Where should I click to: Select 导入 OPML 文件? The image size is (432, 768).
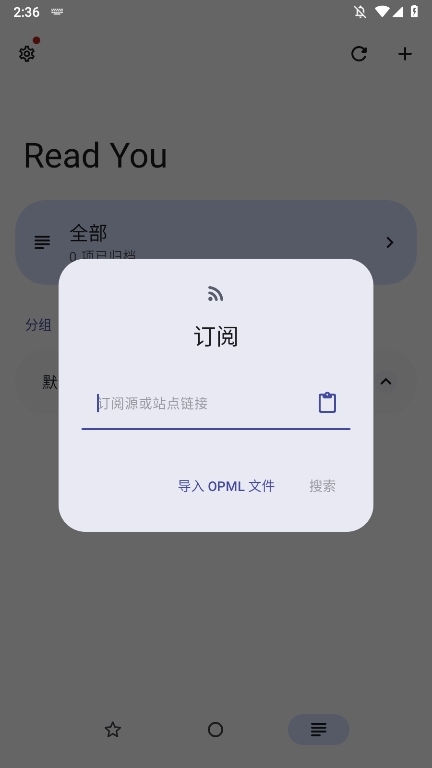pos(226,486)
